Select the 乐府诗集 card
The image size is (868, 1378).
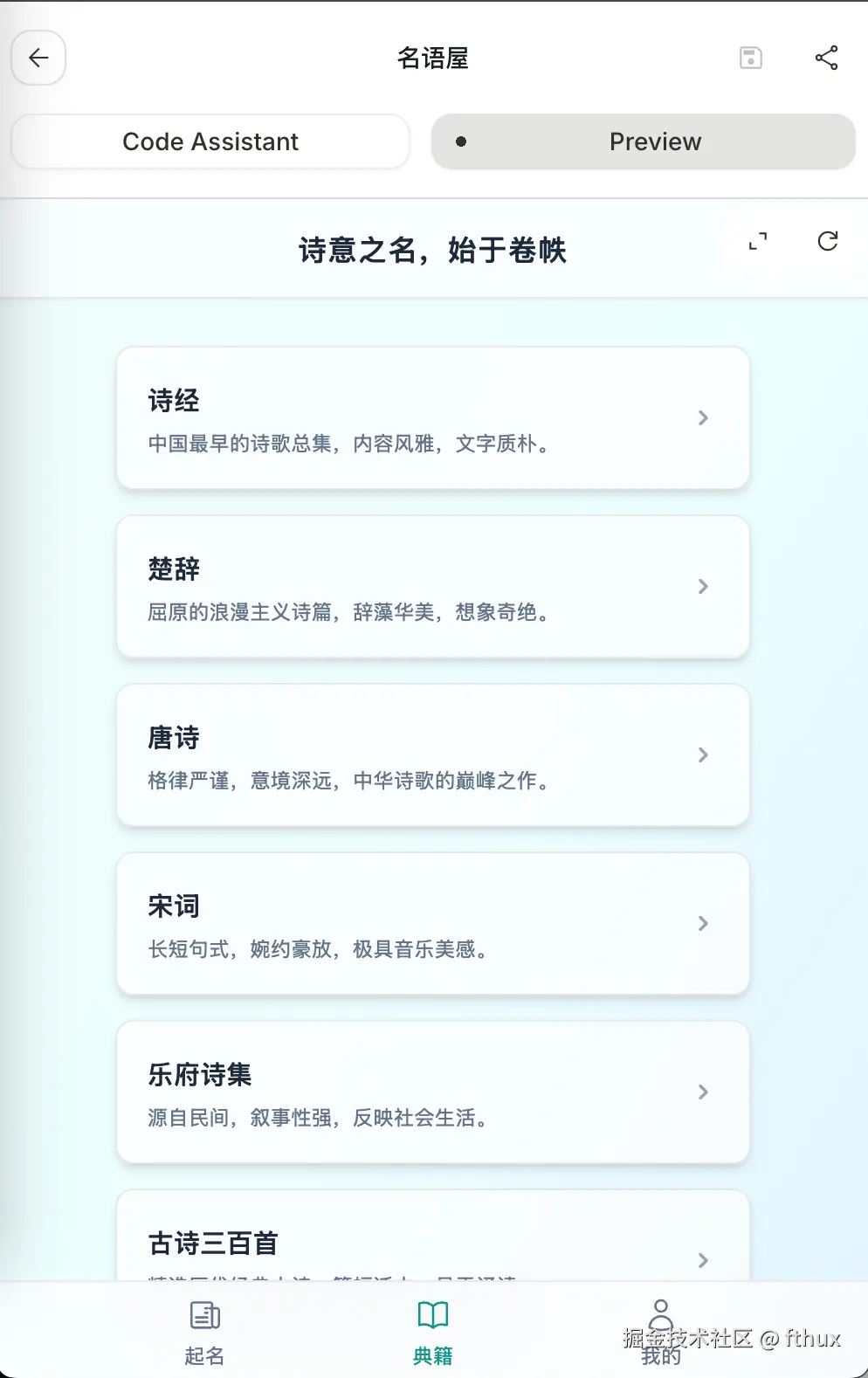433,1092
